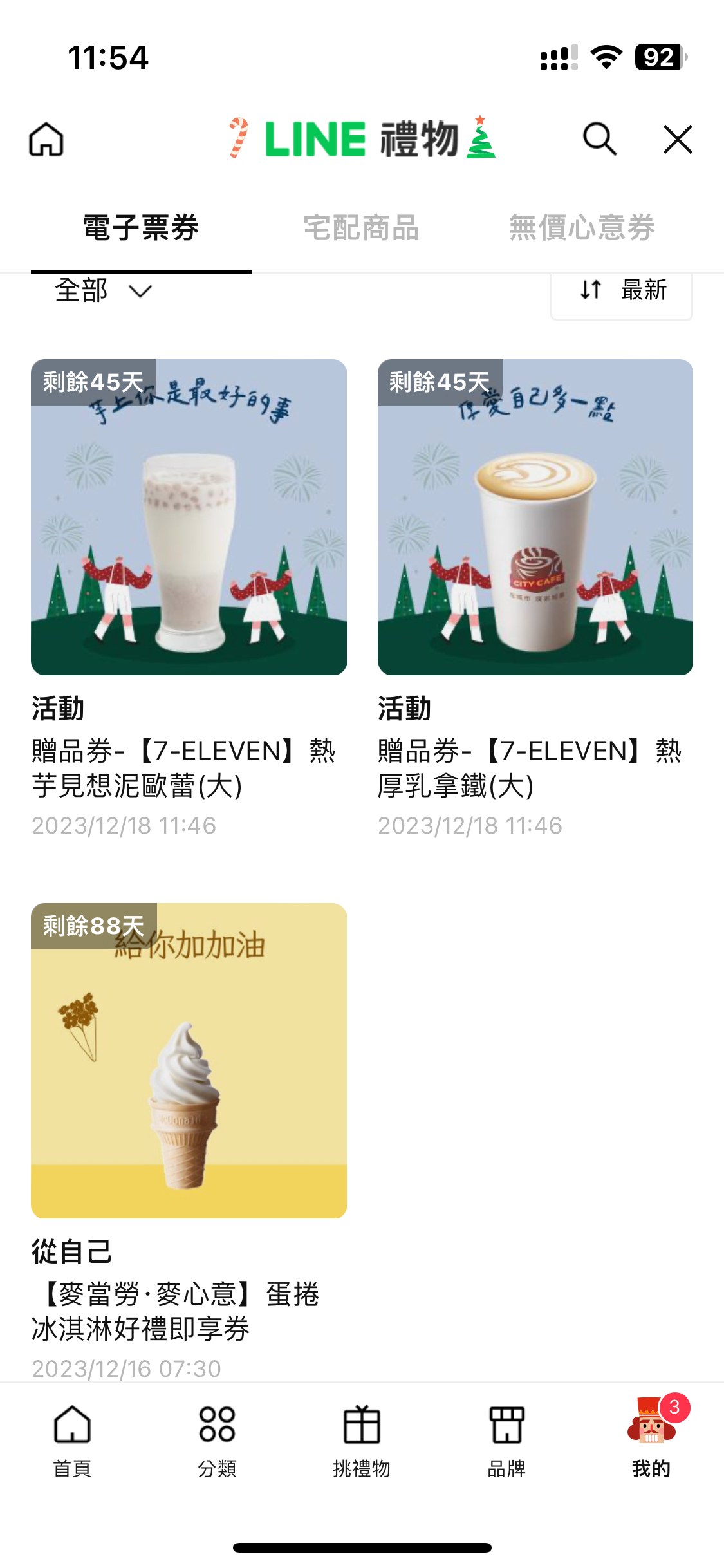
Task: Change sorting with the 最新 button
Action: pyautogui.click(x=622, y=292)
